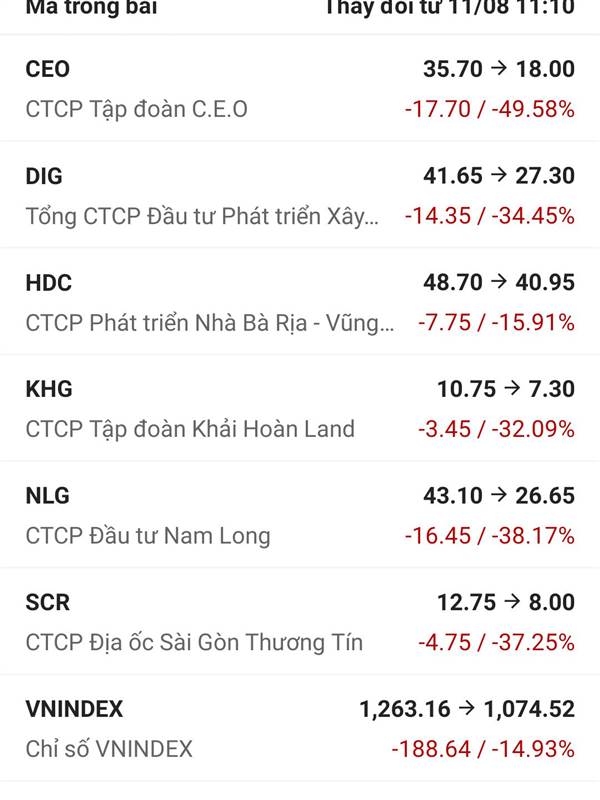The height and width of the screenshot is (800, 600).
Task: View details for DIG stock
Action: click(300, 195)
